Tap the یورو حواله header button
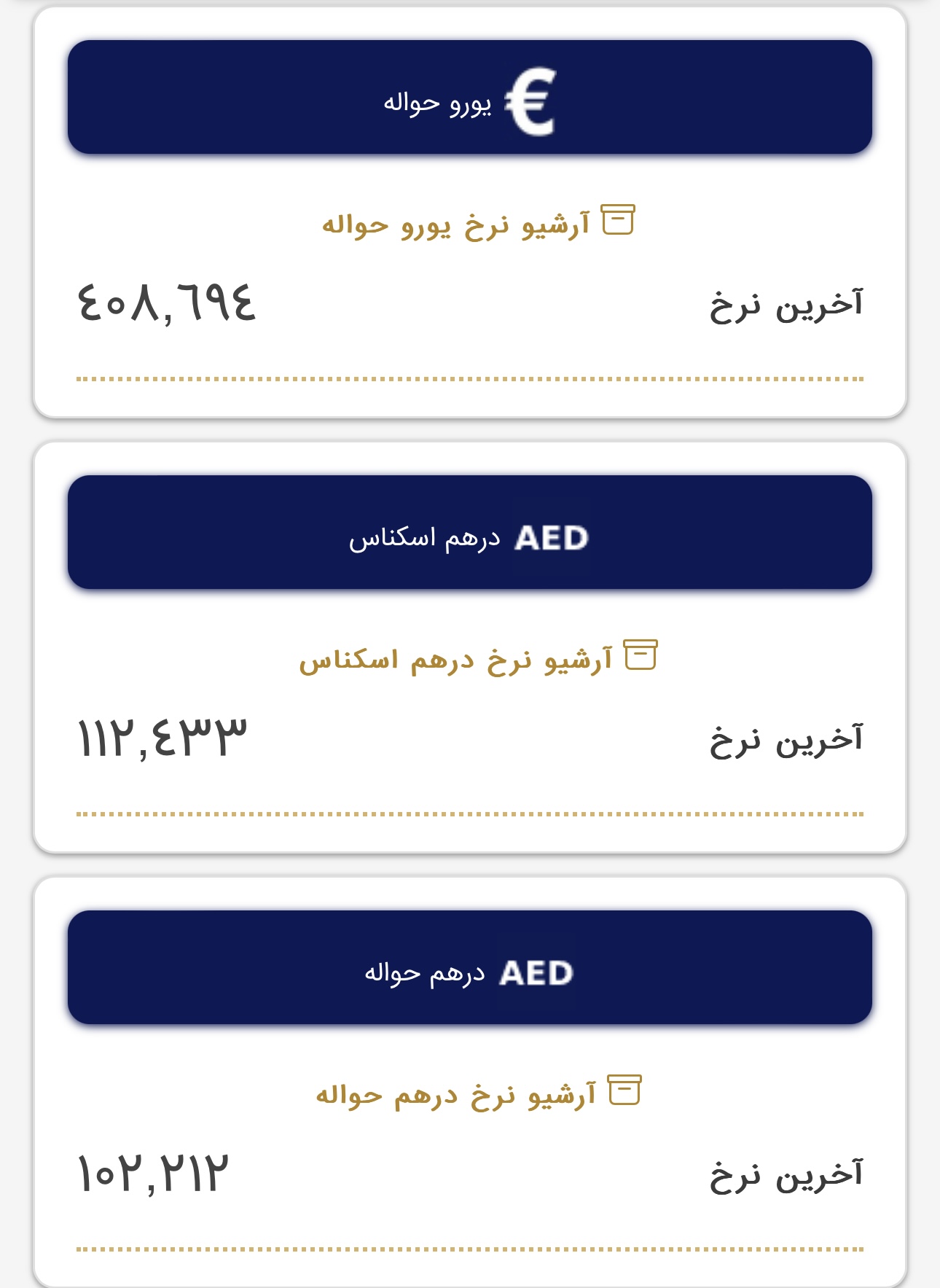The image size is (940, 1288). tap(470, 98)
